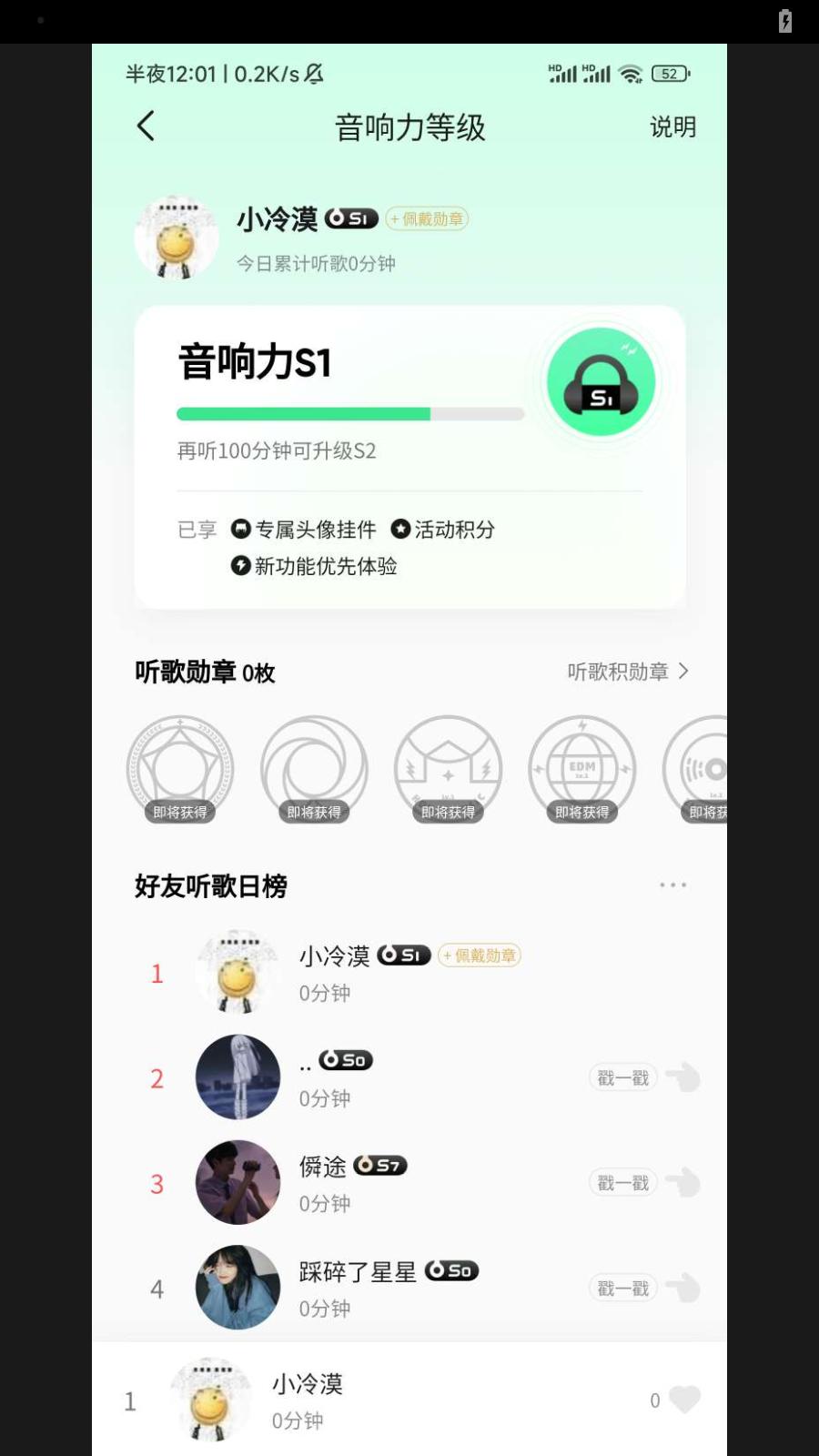Image resolution: width=819 pixels, height=1456 pixels.
Task: Go back using the arrow icon
Action: pos(147,126)
